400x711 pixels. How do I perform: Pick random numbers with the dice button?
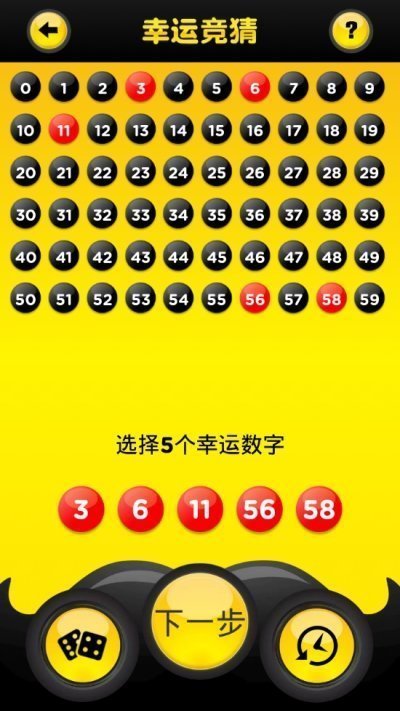[82, 645]
